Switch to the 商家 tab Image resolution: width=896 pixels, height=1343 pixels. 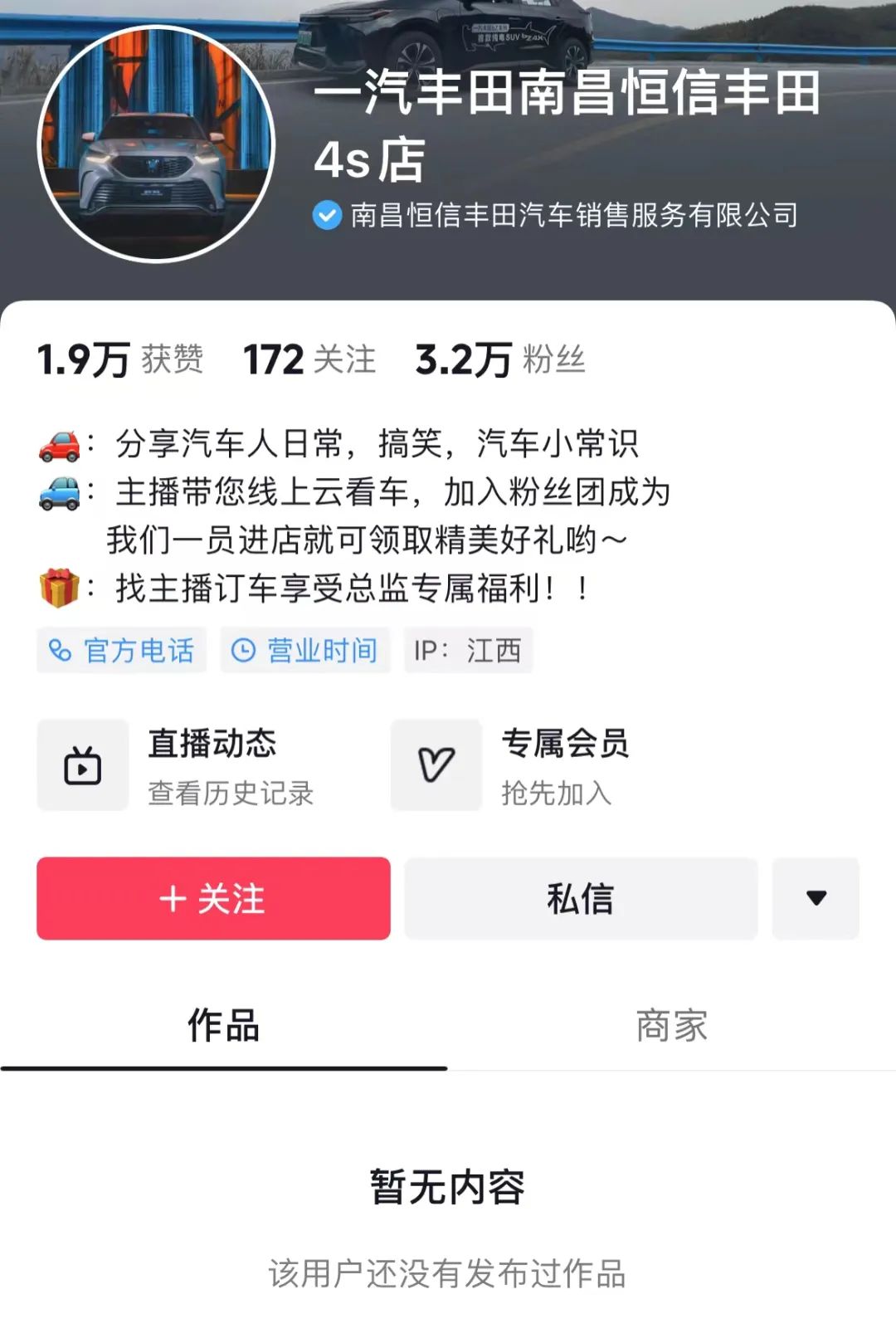click(x=671, y=1026)
